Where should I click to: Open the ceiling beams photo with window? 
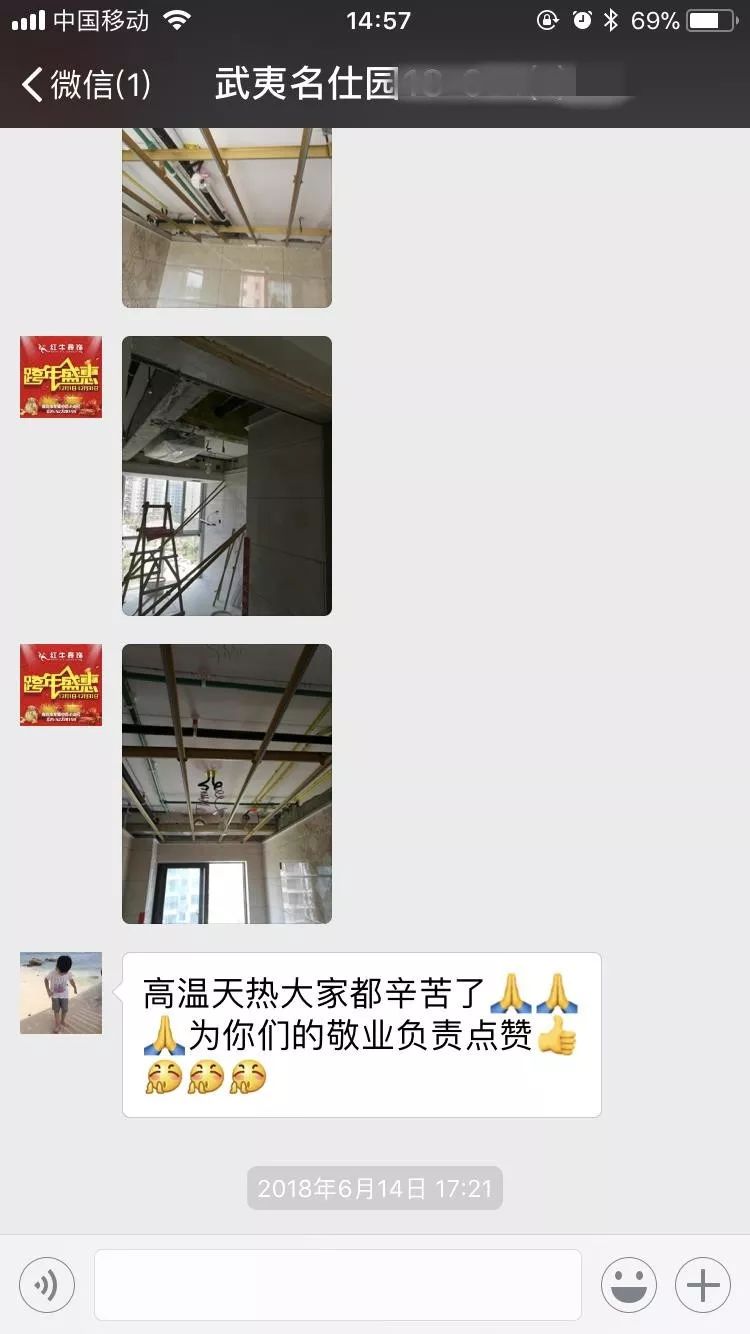point(227,784)
